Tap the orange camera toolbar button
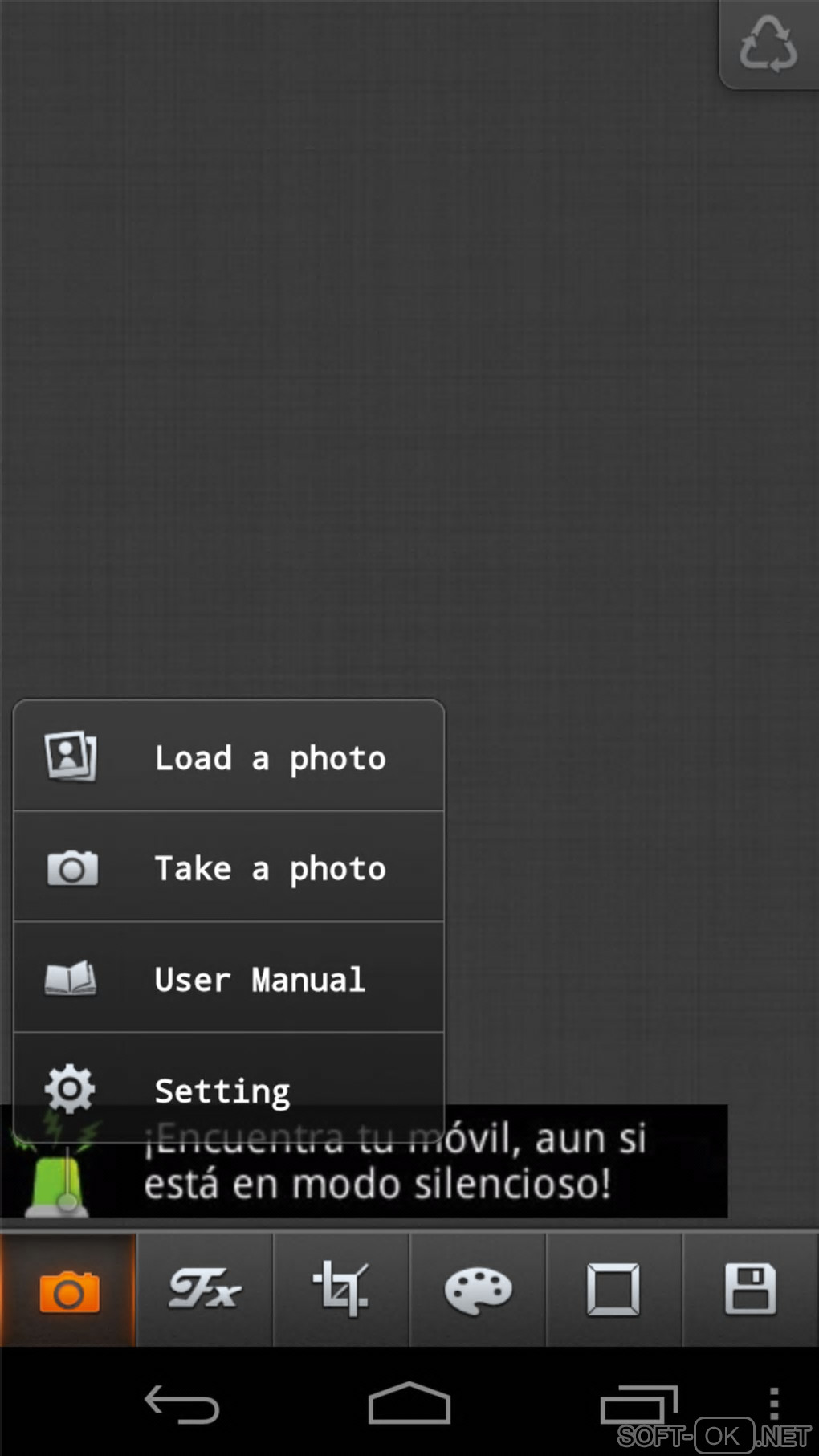Viewport: 819px width, 1456px height. 69,1291
